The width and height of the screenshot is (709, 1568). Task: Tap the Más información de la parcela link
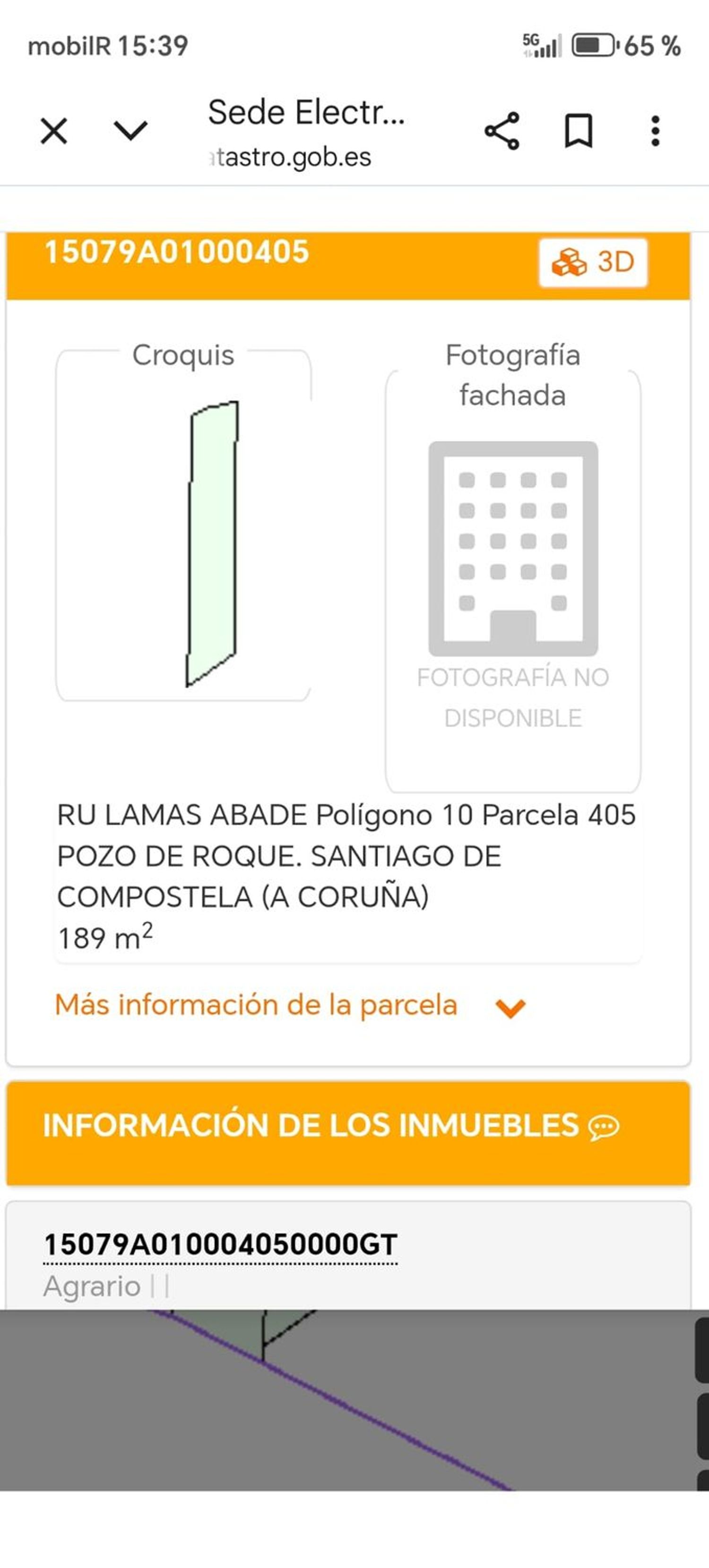(x=256, y=1005)
